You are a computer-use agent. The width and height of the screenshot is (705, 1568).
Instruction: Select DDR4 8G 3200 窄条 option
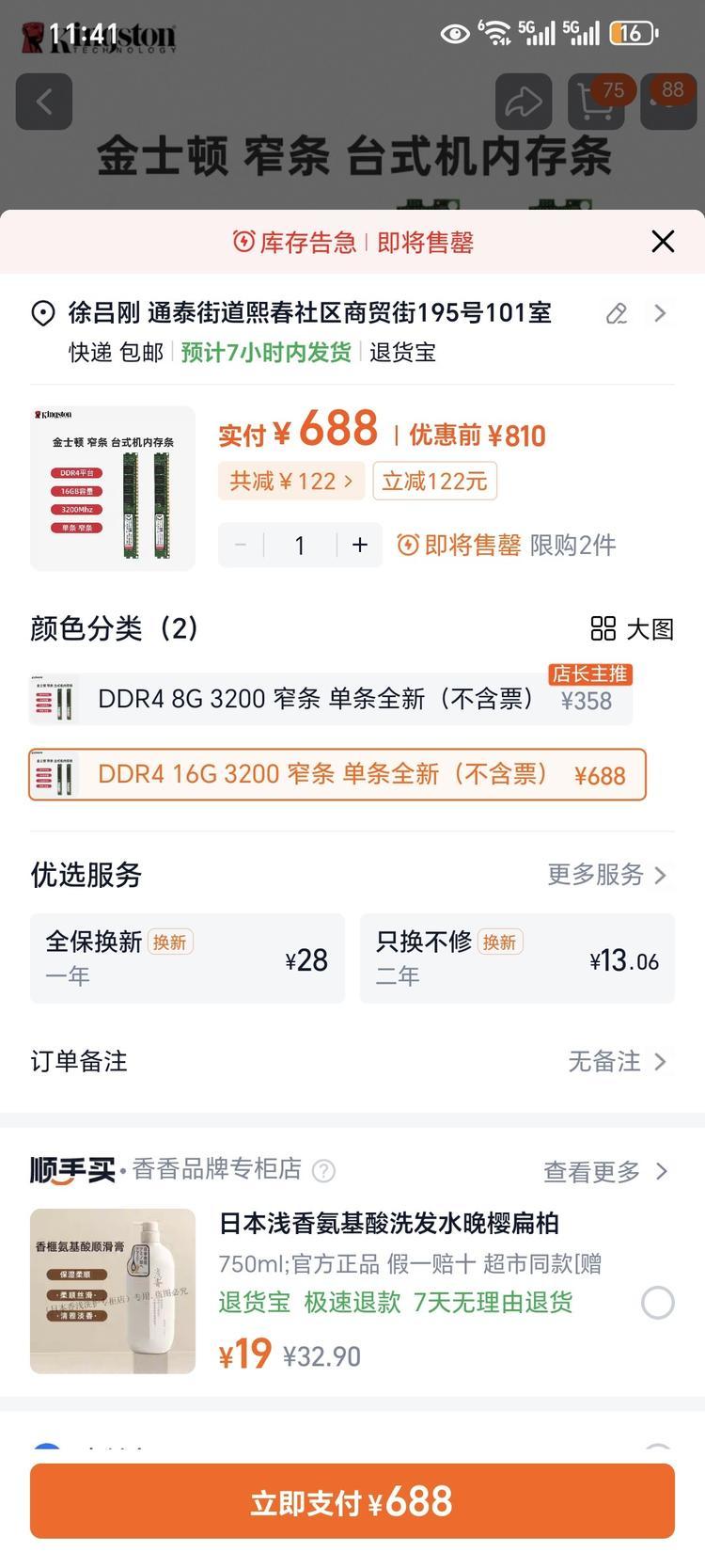click(329, 699)
